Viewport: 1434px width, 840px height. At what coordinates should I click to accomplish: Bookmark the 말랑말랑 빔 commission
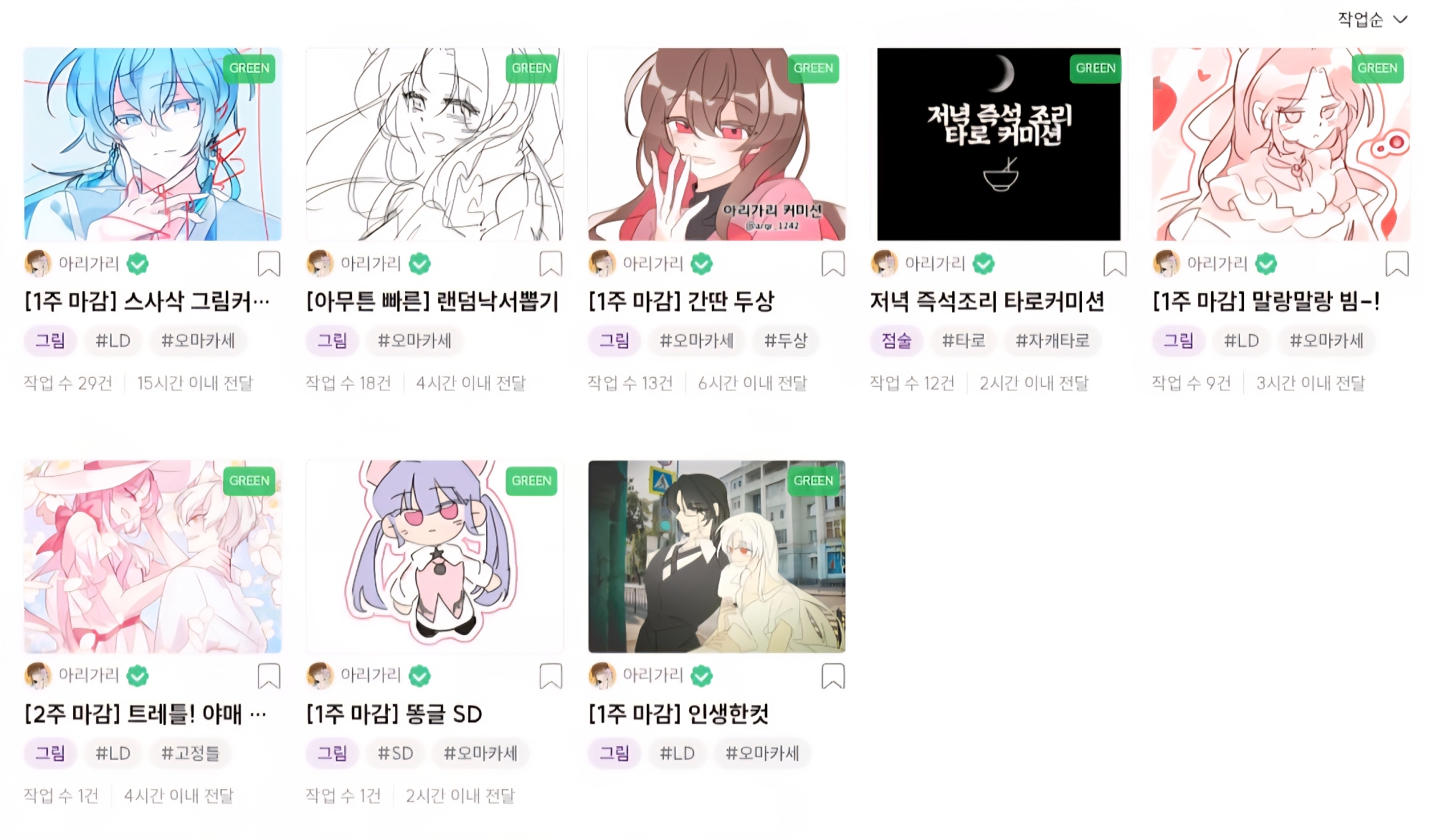tap(1397, 264)
